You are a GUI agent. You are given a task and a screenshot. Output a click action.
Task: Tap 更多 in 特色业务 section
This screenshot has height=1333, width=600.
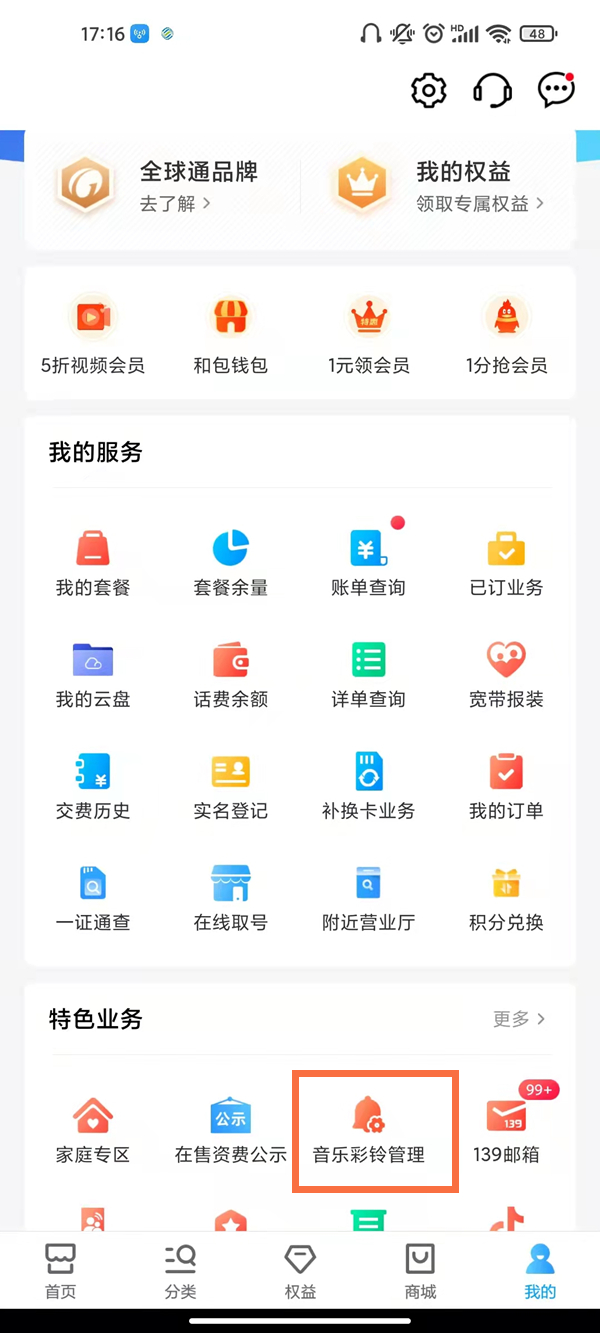[519, 1019]
